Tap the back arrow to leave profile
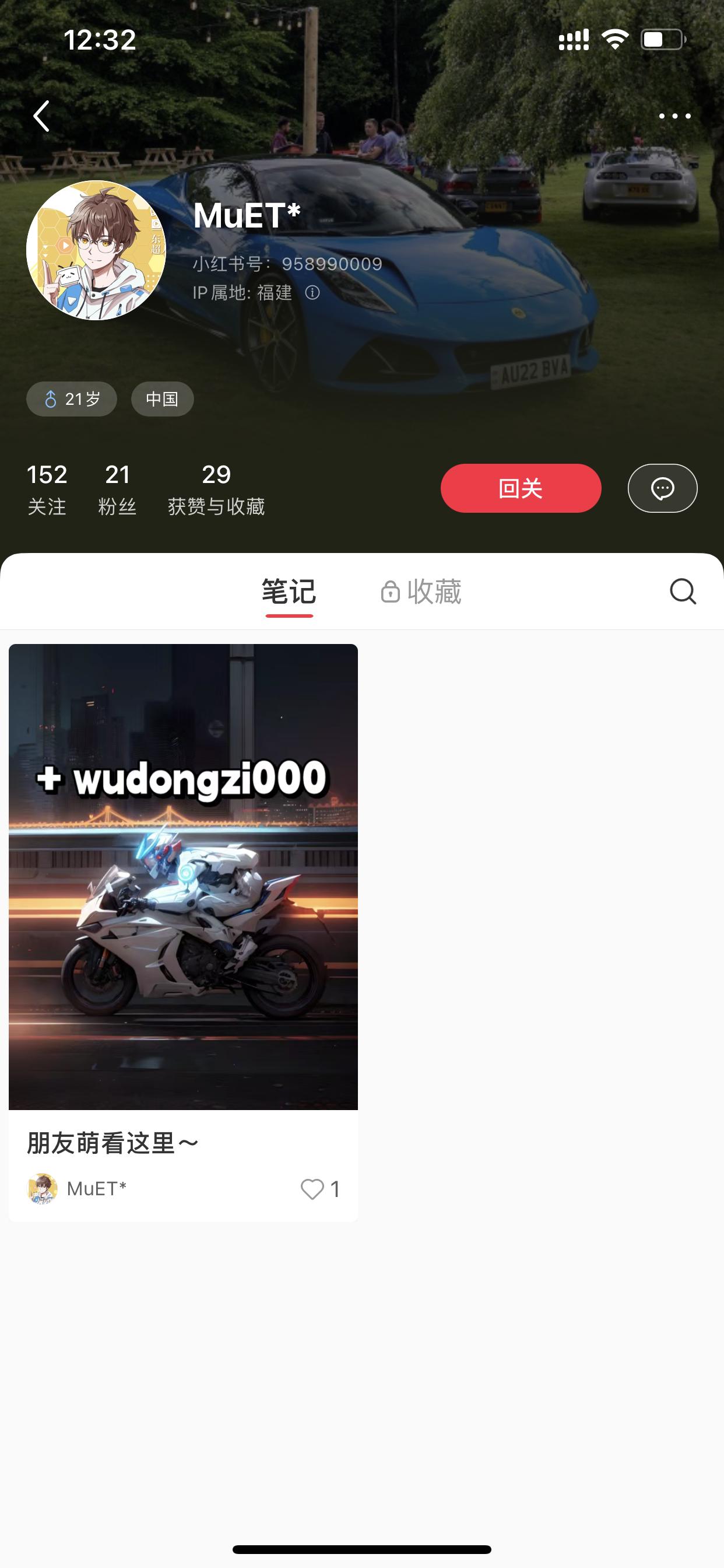Viewport: 724px width, 1568px height. click(x=40, y=116)
